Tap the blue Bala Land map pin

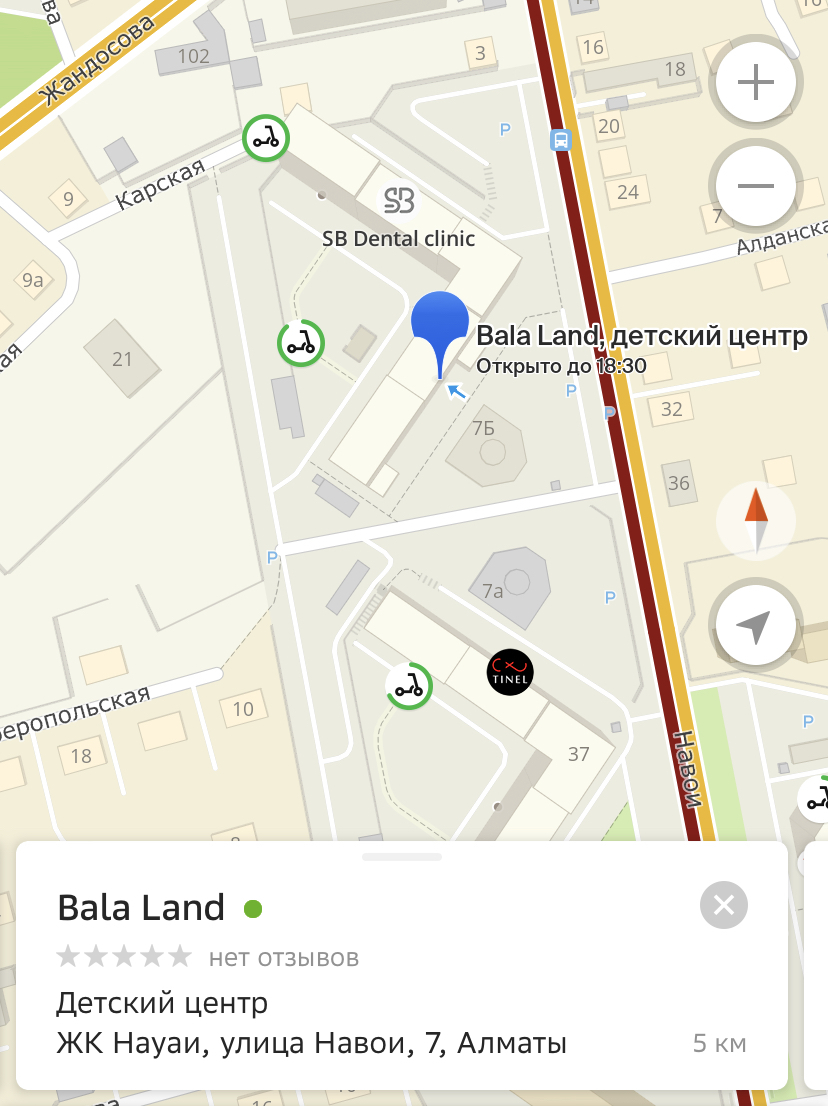click(x=440, y=325)
